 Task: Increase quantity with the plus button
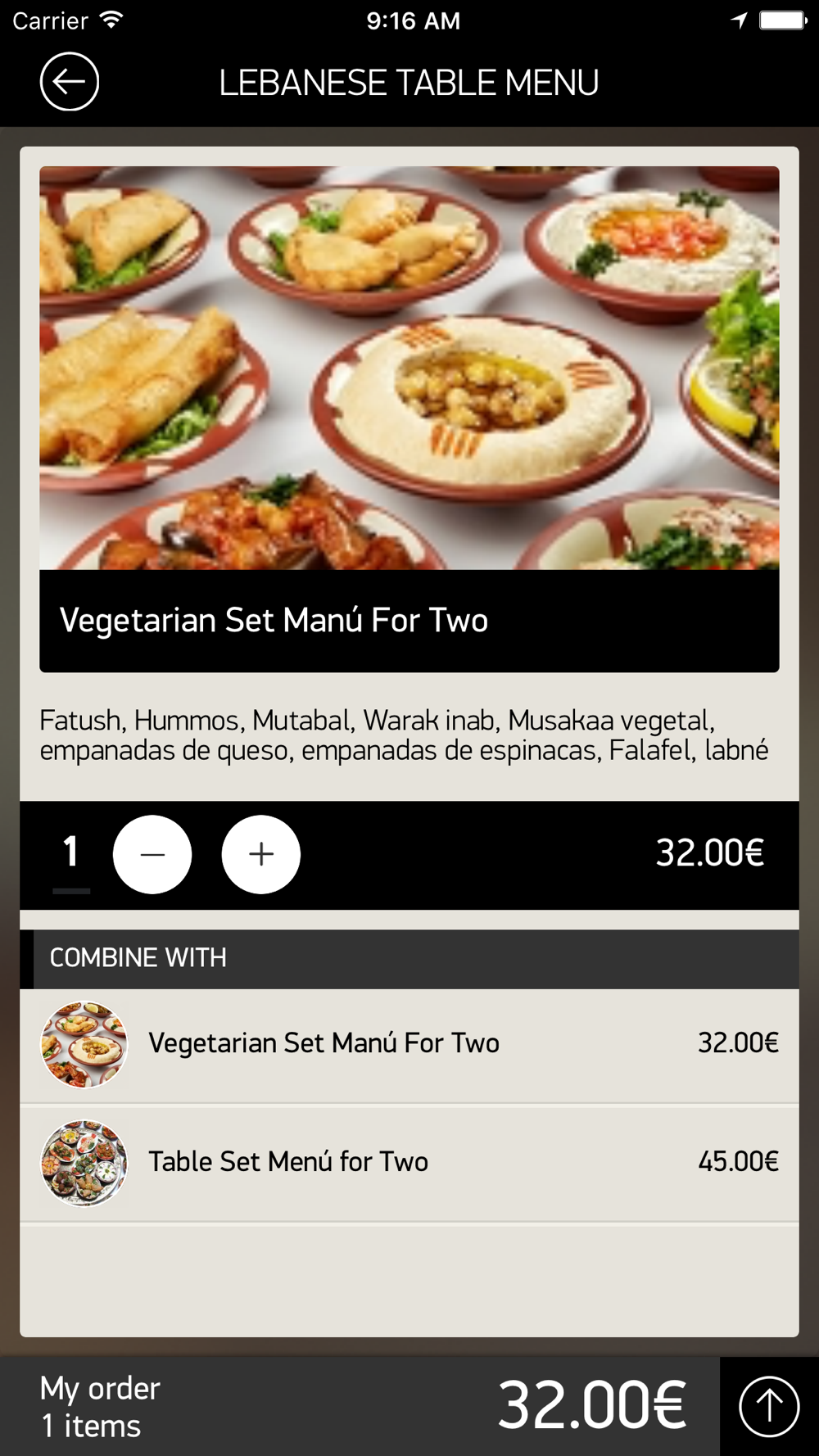tap(261, 854)
